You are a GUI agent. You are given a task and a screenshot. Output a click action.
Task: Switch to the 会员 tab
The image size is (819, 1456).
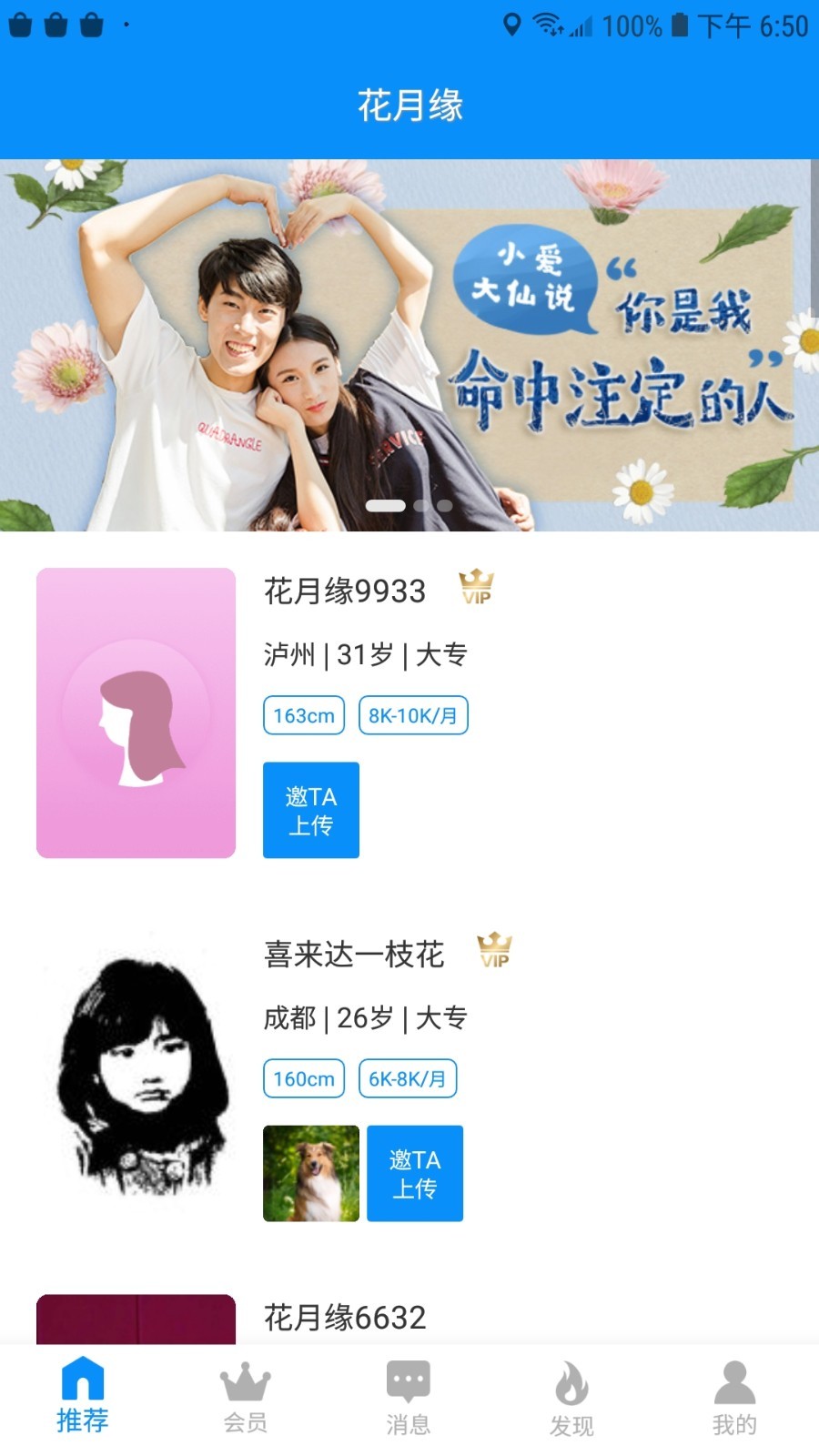pos(246,1399)
